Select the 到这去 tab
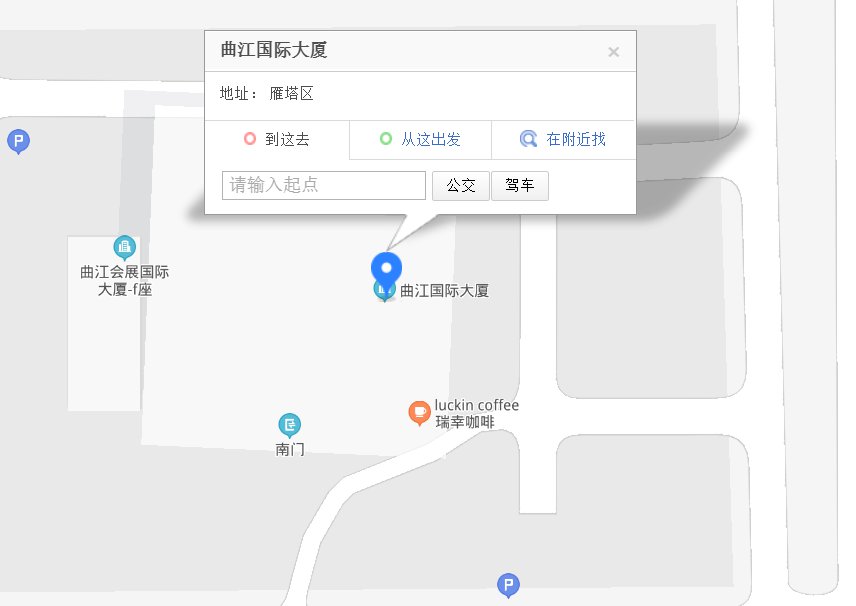856x606 pixels. [x=277, y=140]
